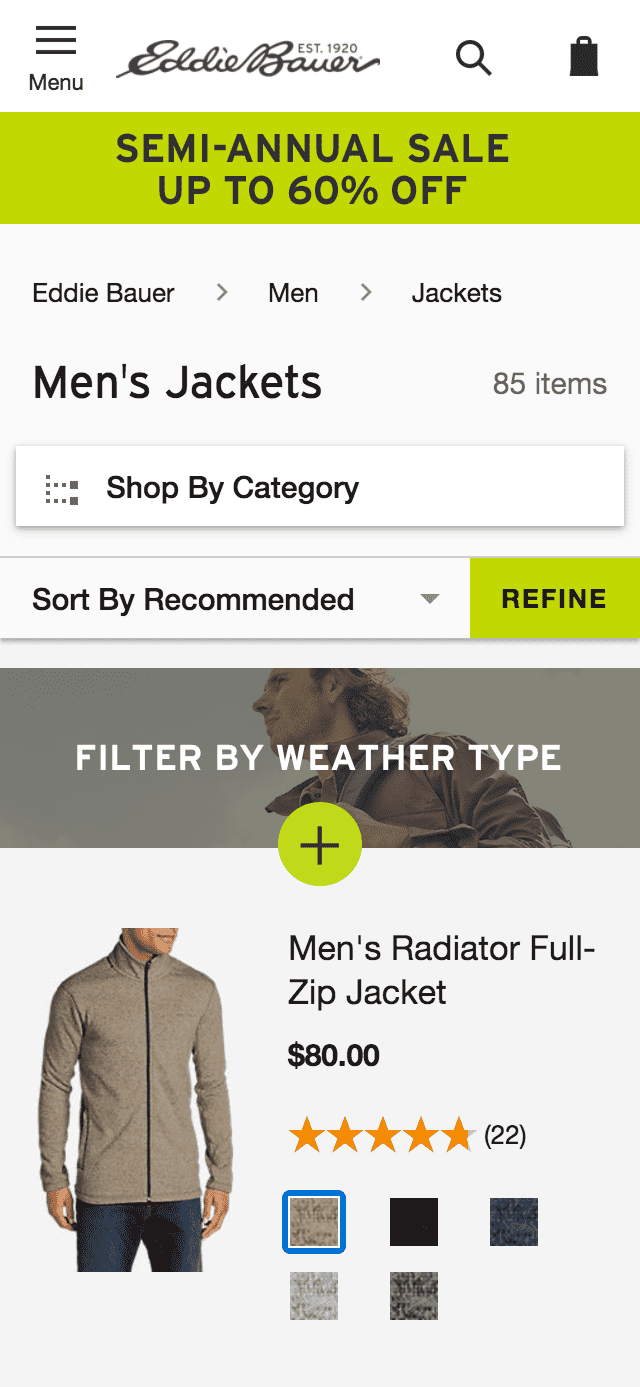This screenshot has width=640, height=1387.
Task: Expand Filter By Weather Type plus button
Action: [x=320, y=845]
